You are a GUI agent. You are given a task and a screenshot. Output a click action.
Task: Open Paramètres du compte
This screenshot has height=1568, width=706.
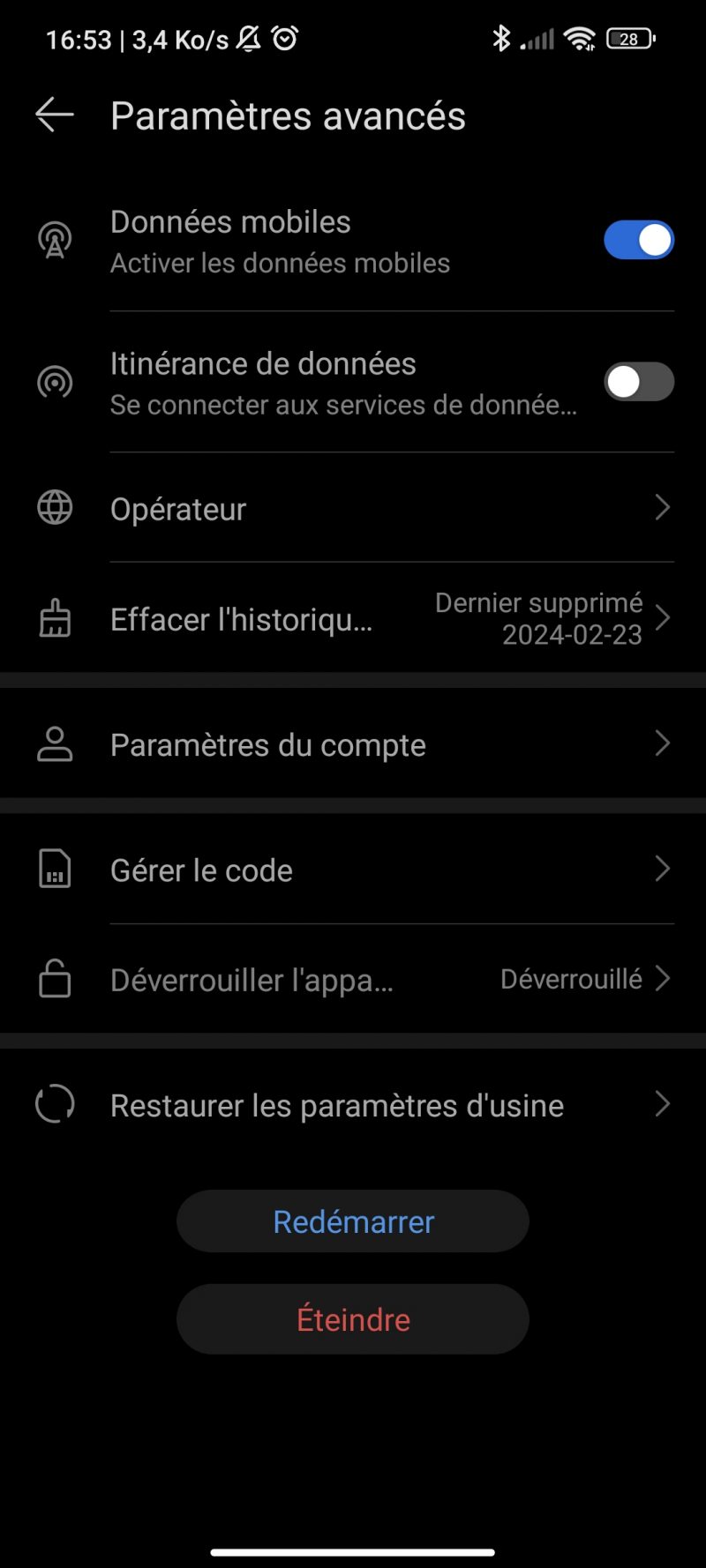click(353, 745)
